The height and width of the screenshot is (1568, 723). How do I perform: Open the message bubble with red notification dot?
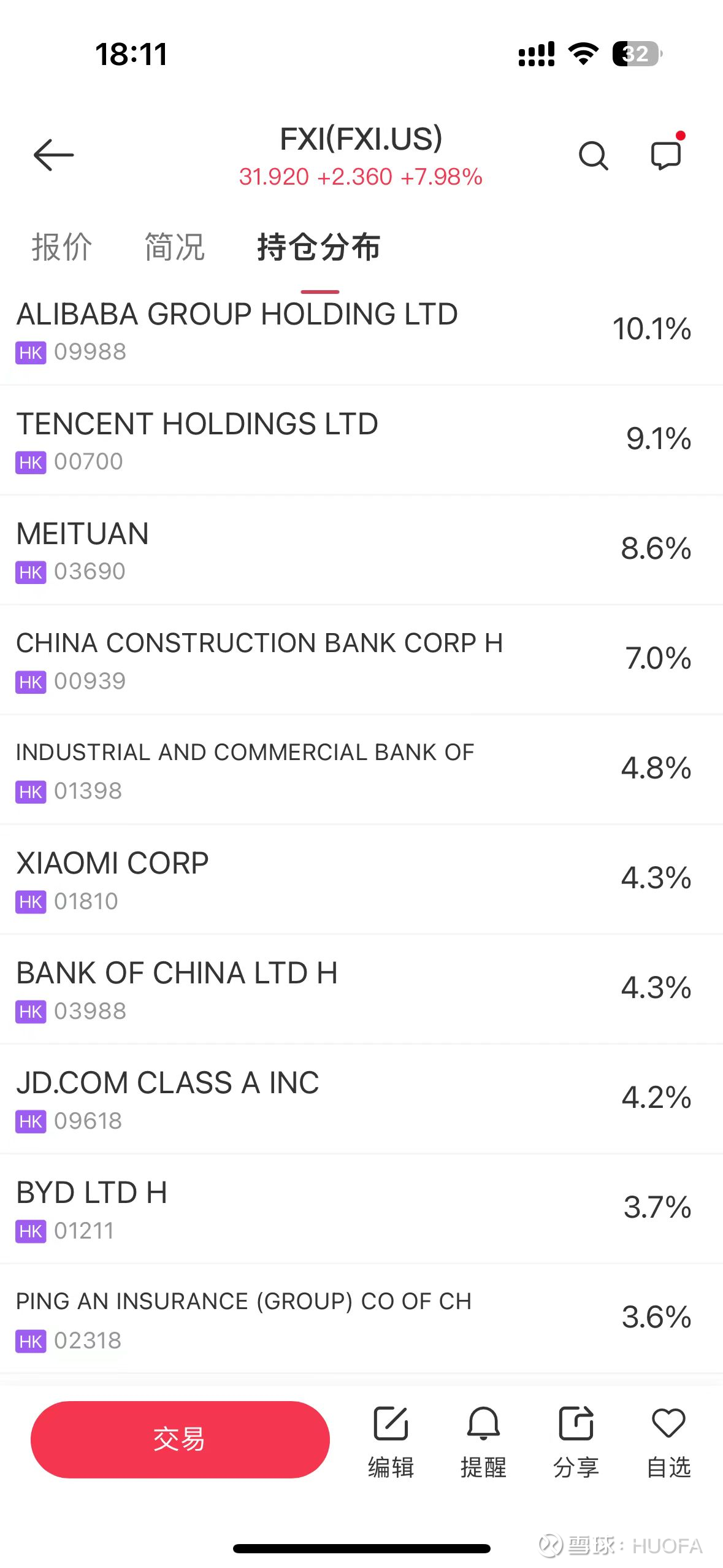click(665, 155)
